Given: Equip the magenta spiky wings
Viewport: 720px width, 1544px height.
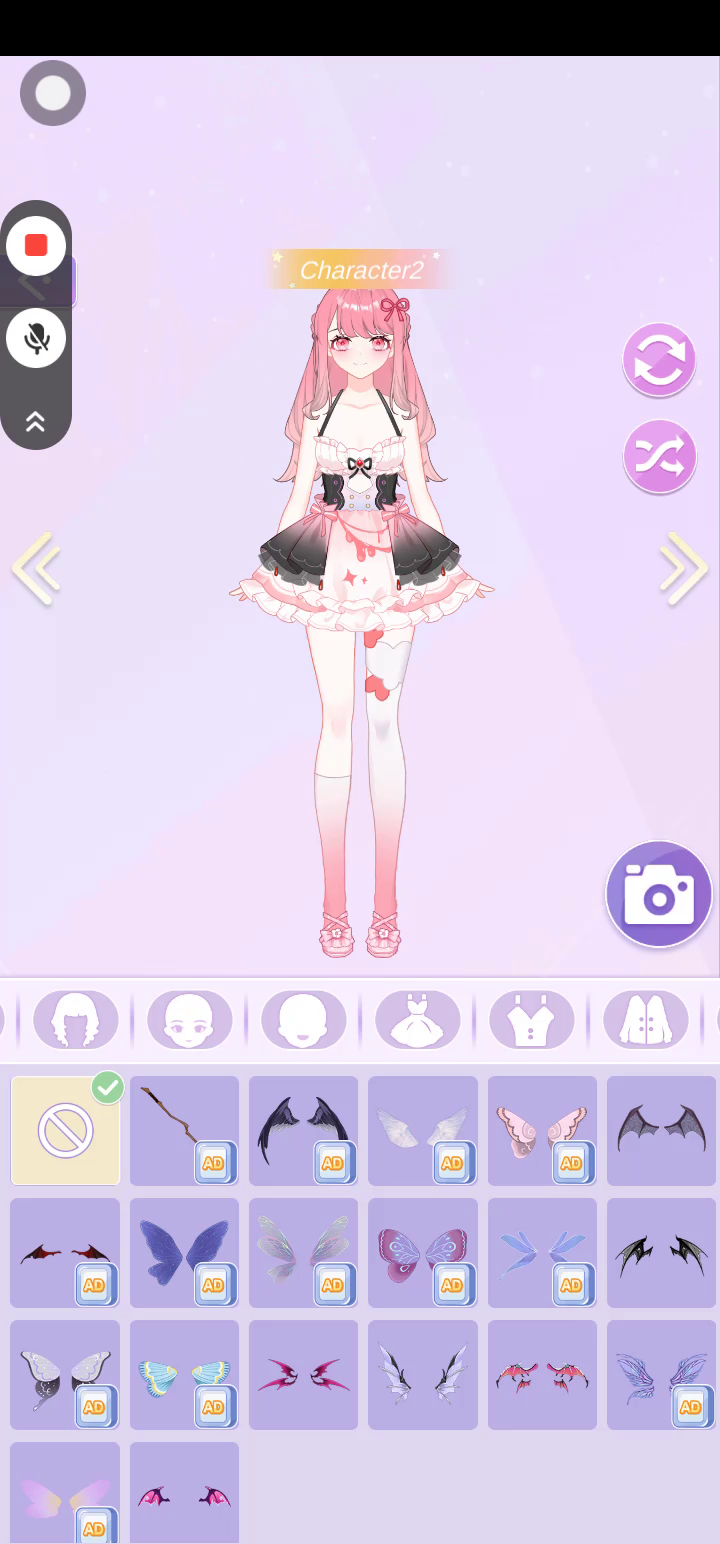Looking at the screenshot, I should tap(303, 1375).
